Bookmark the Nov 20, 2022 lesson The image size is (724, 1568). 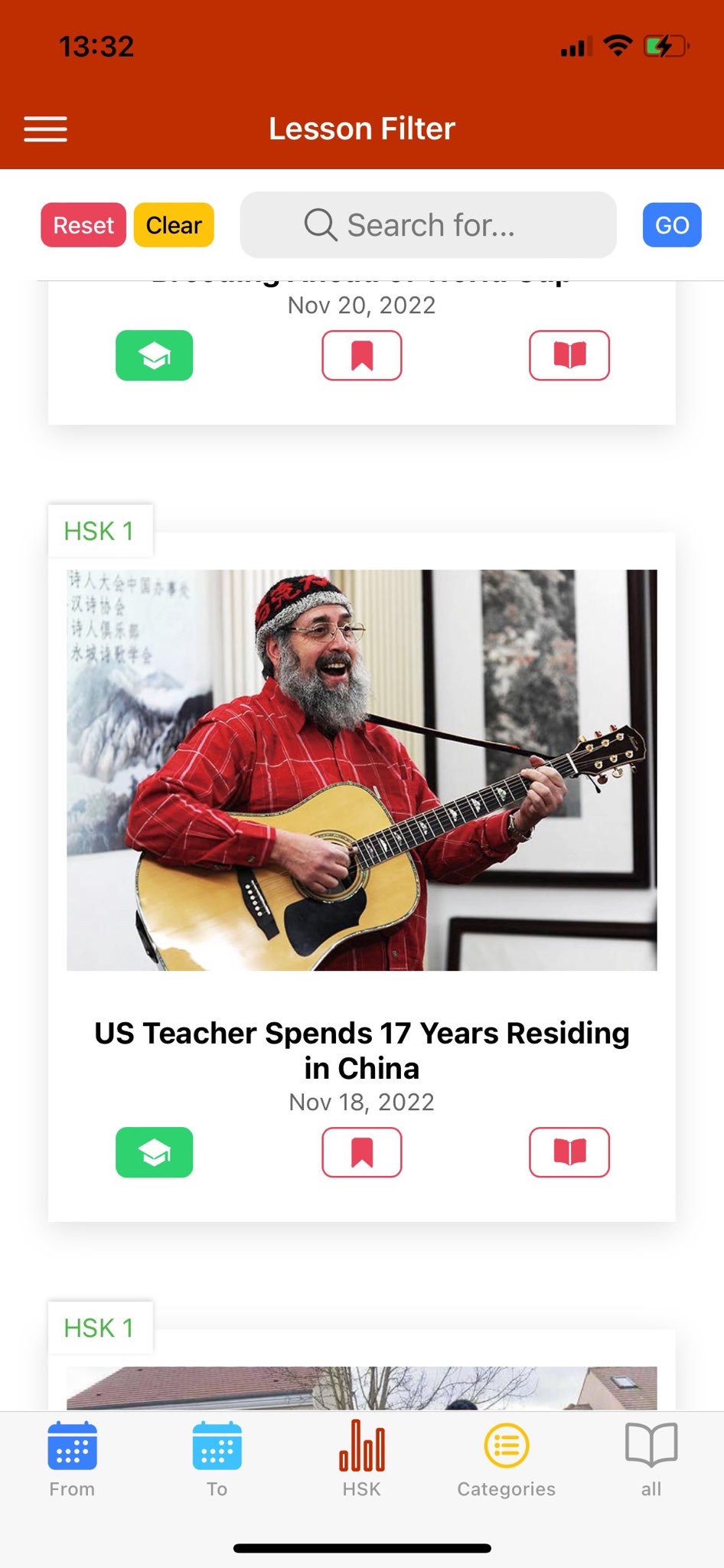pyautogui.click(x=362, y=355)
